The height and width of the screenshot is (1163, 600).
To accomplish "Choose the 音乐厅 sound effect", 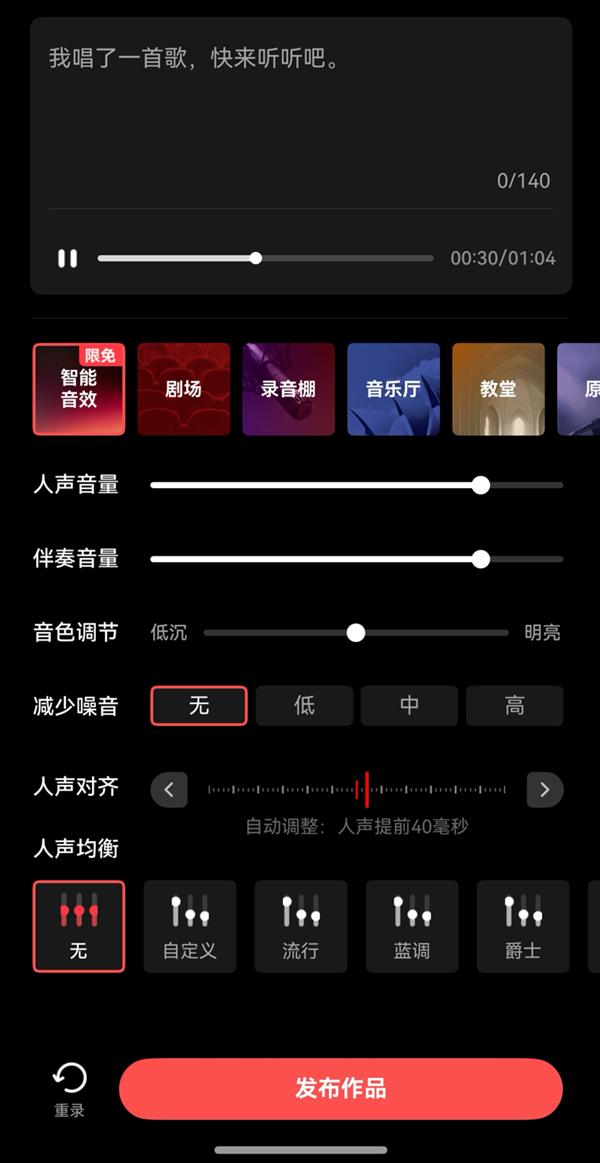I will point(393,389).
